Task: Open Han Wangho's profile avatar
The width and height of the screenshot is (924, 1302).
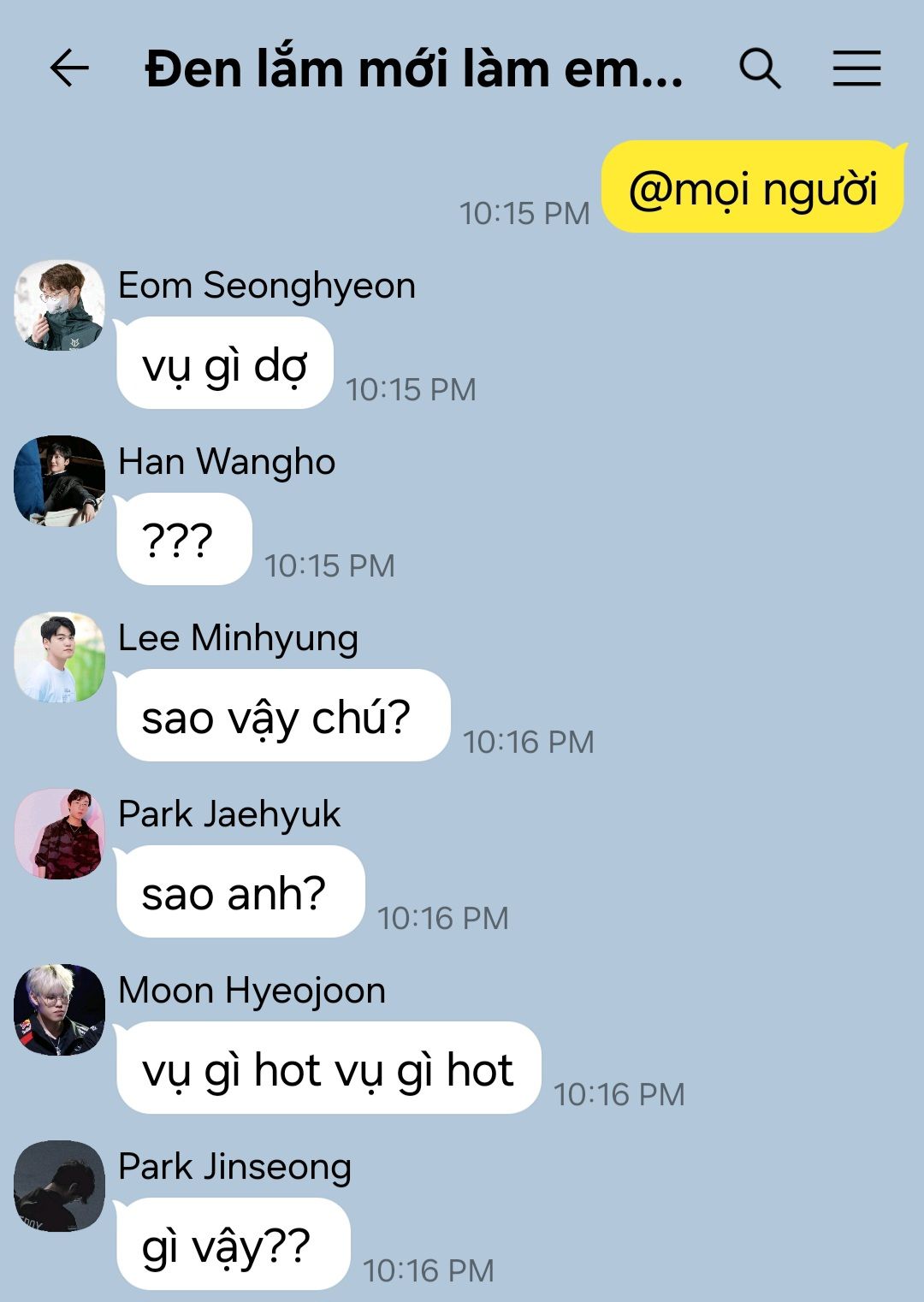Action: [x=59, y=481]
